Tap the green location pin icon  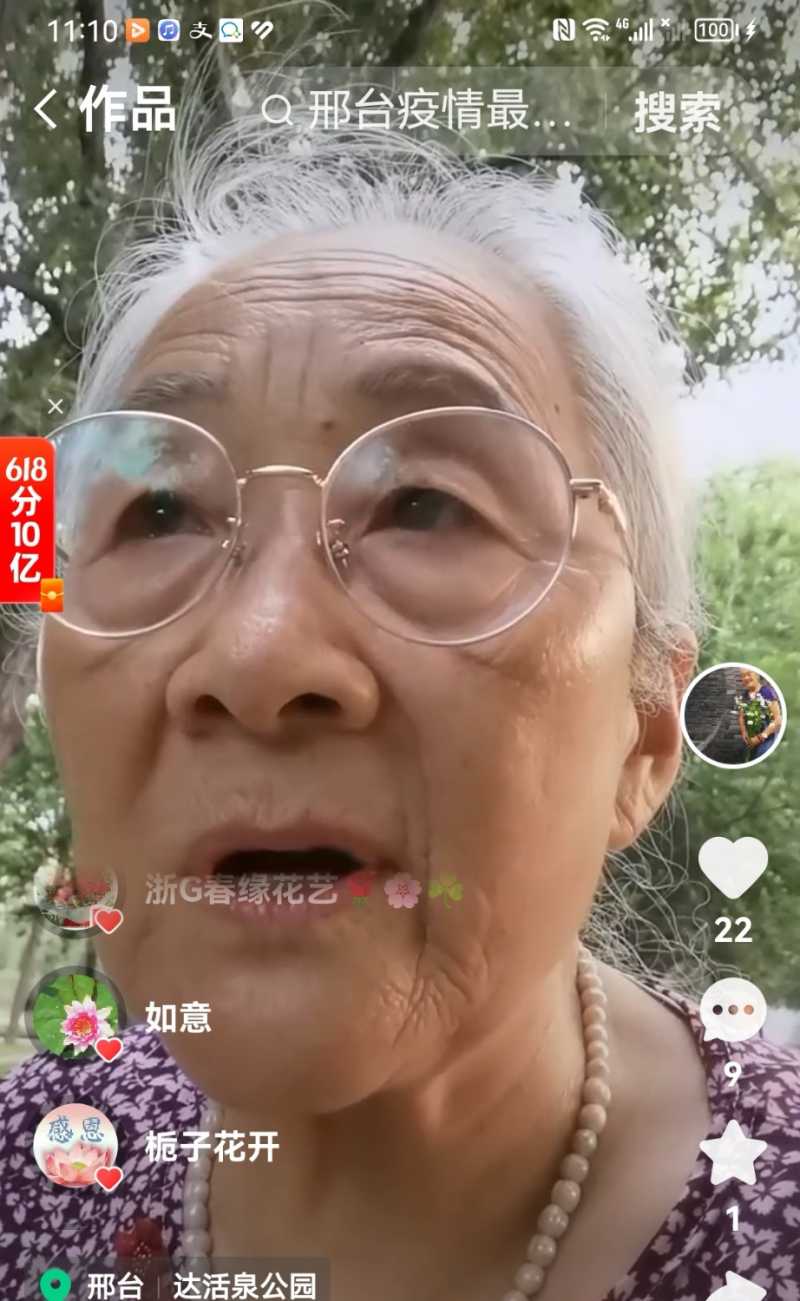(x=54, y=1286)
